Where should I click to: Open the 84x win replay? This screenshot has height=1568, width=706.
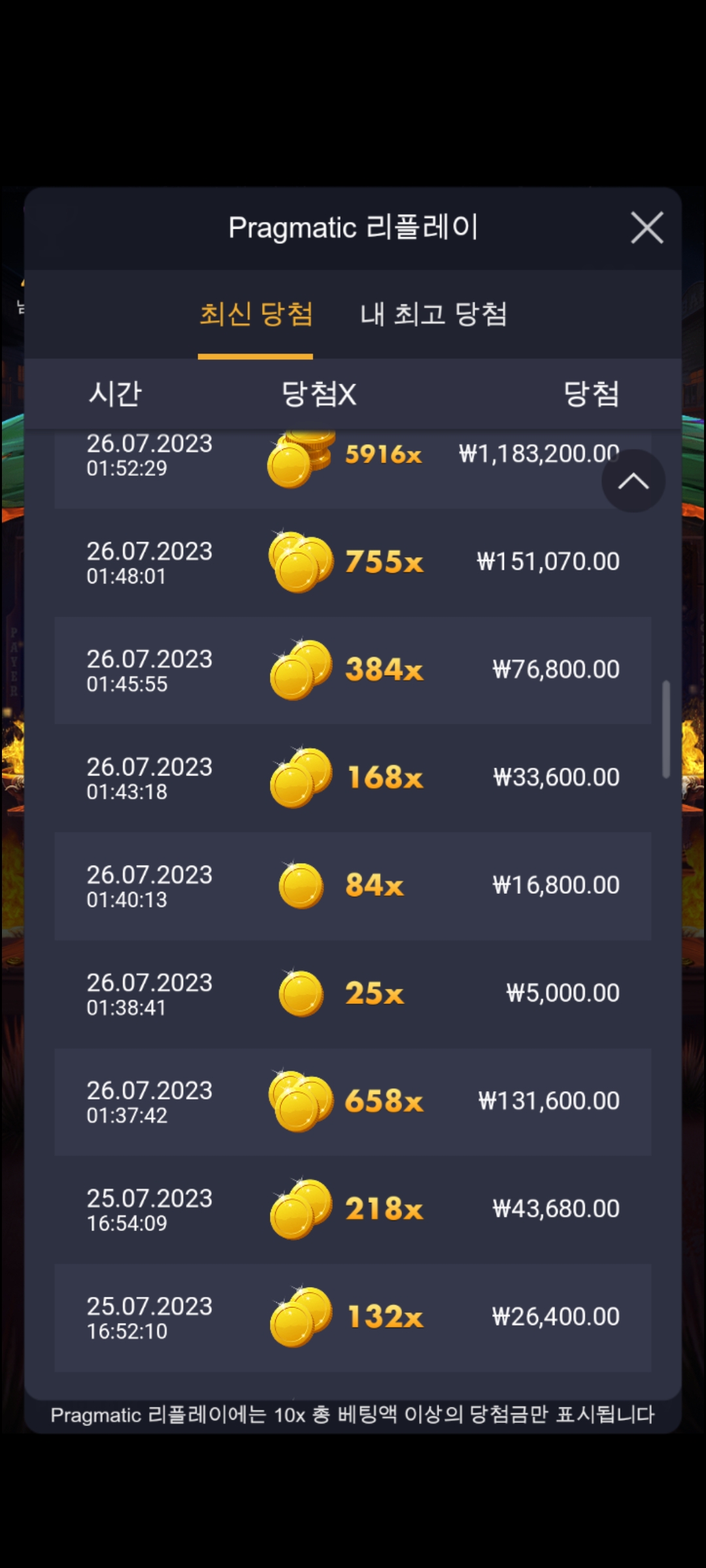(353, 886)
